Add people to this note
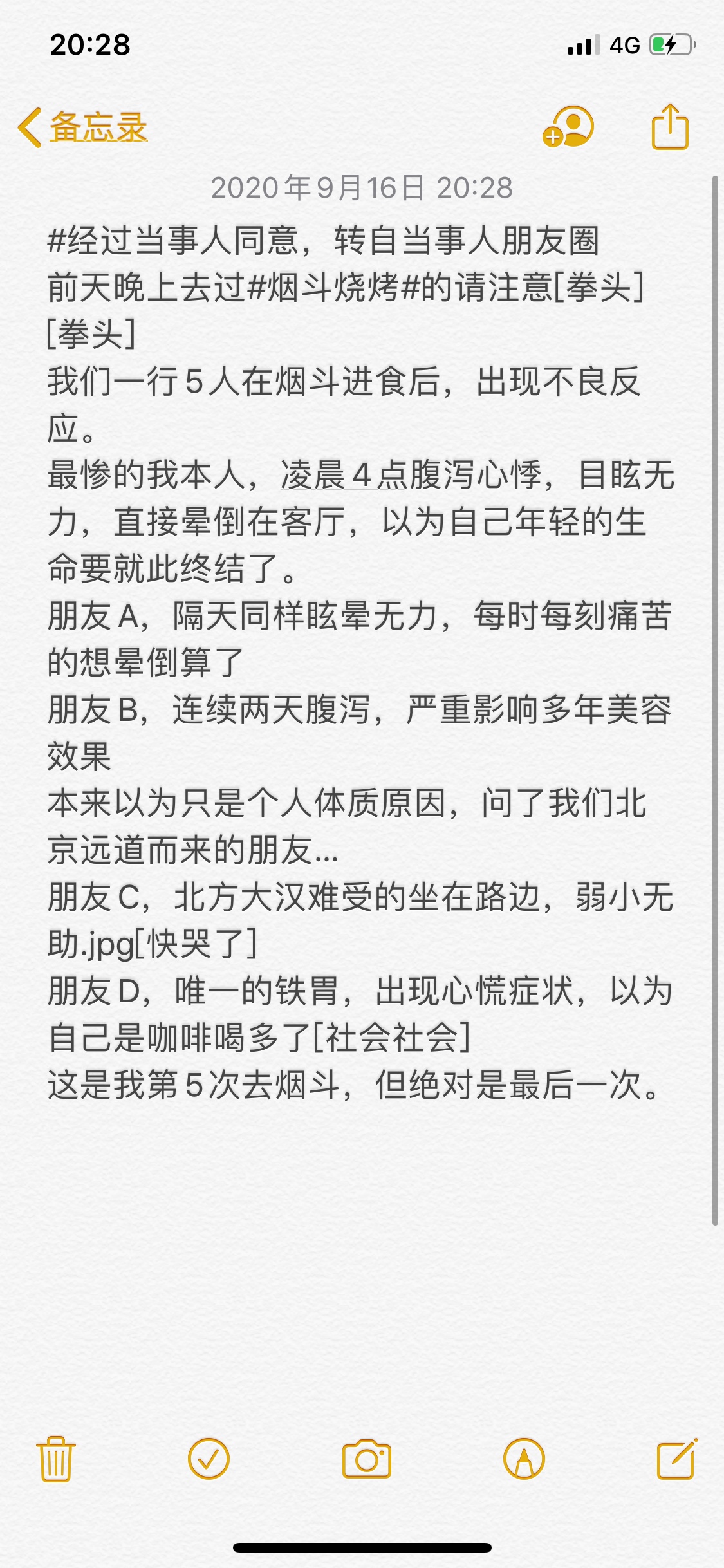This screenshot has height=1568, width=724. (x=568, y=127)
